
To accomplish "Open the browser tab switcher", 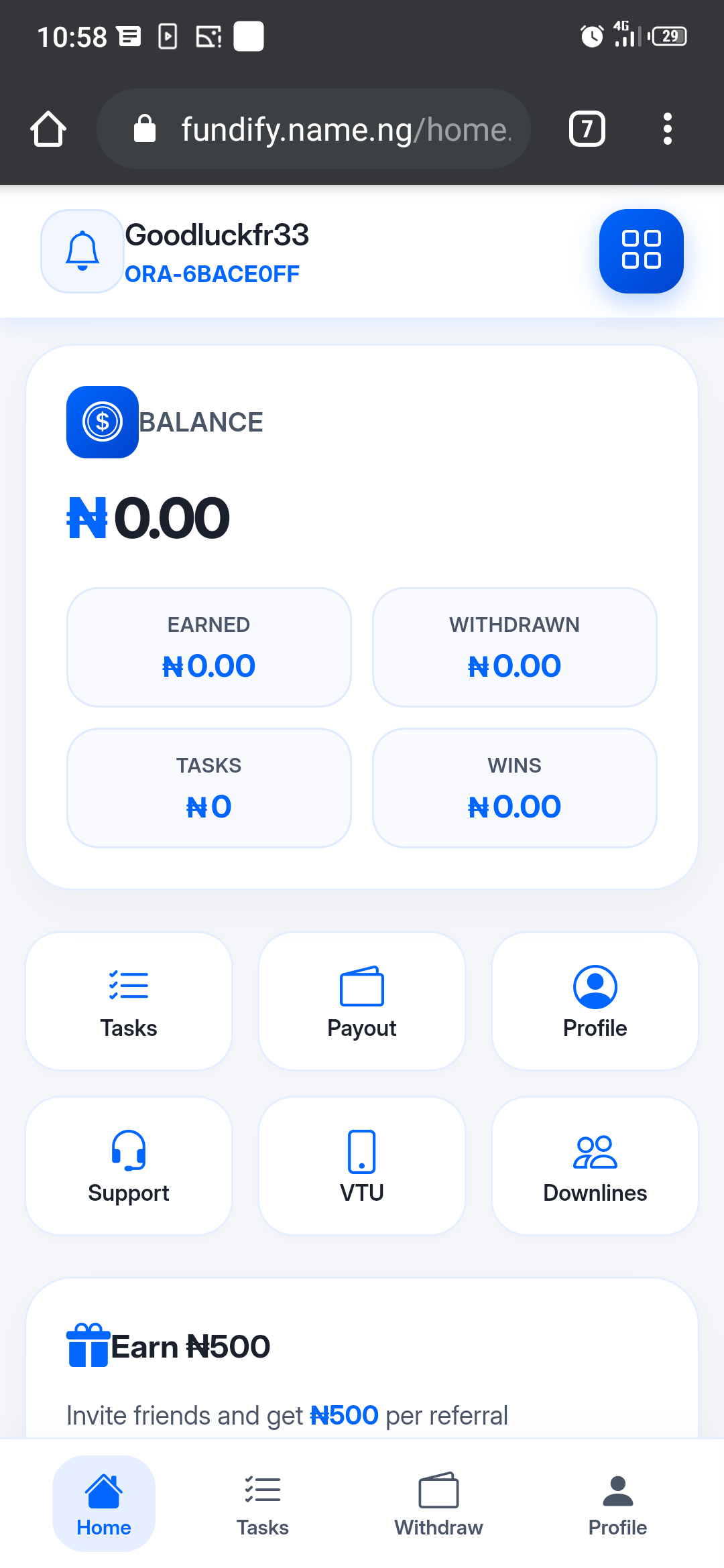I will [x=587, y=129].
